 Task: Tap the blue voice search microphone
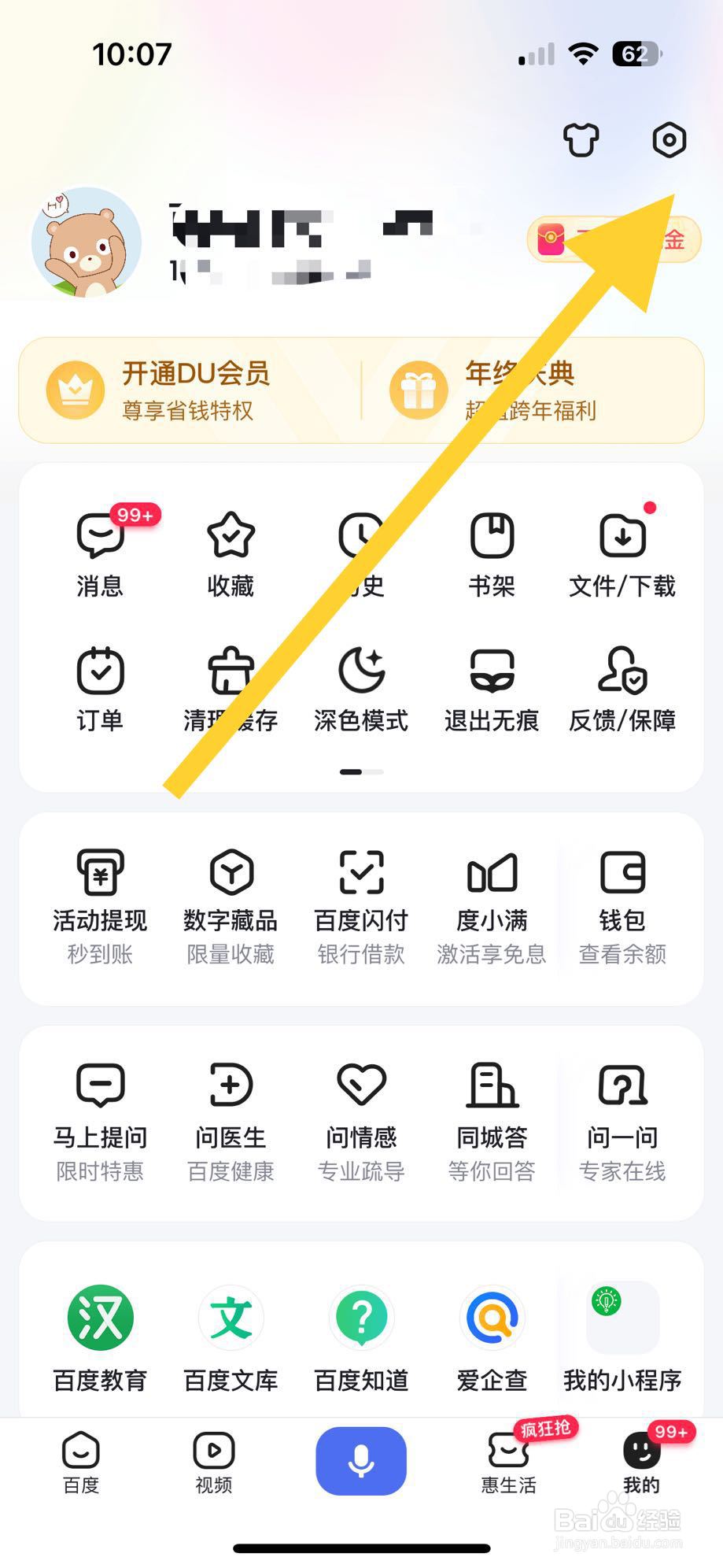[360, 1462]
